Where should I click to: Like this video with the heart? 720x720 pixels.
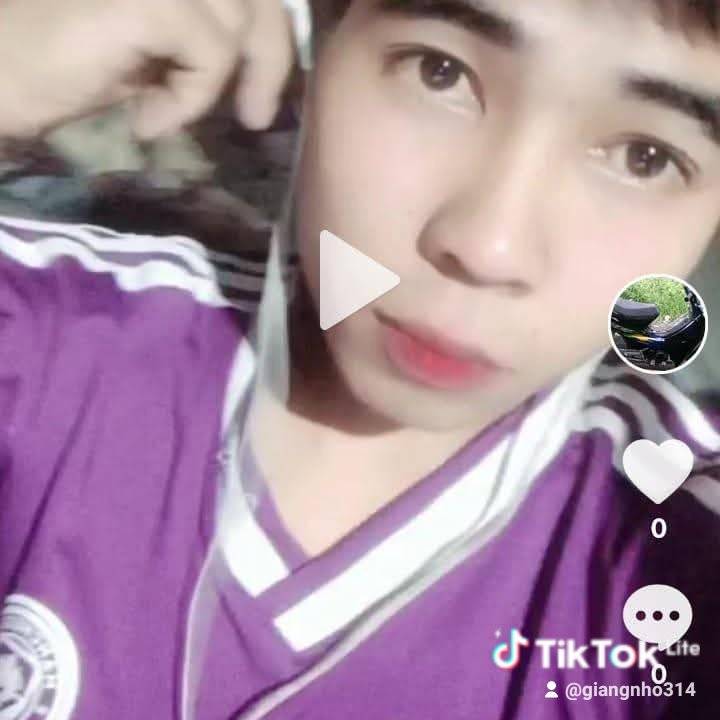658,469
